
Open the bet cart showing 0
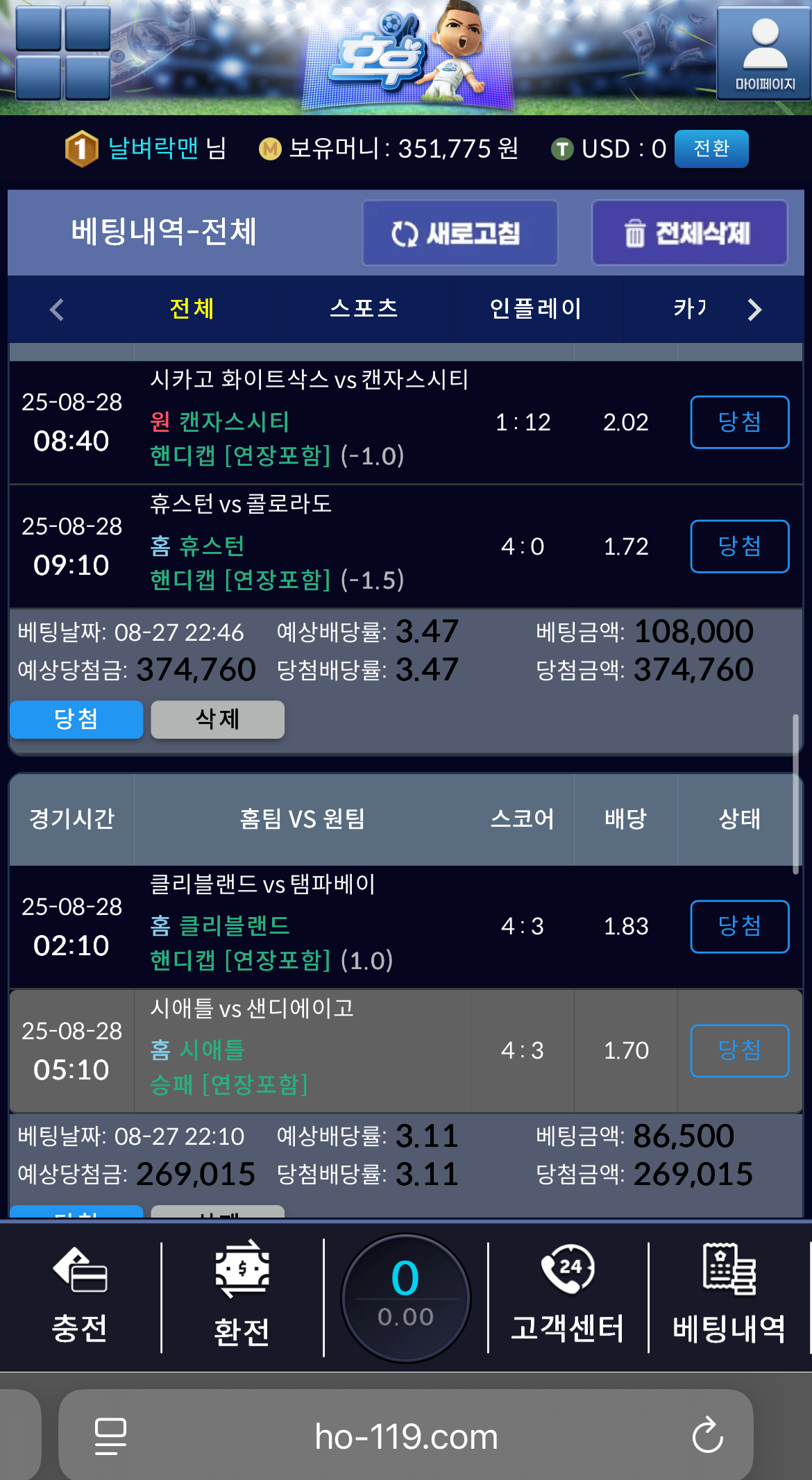point(405,1297)
